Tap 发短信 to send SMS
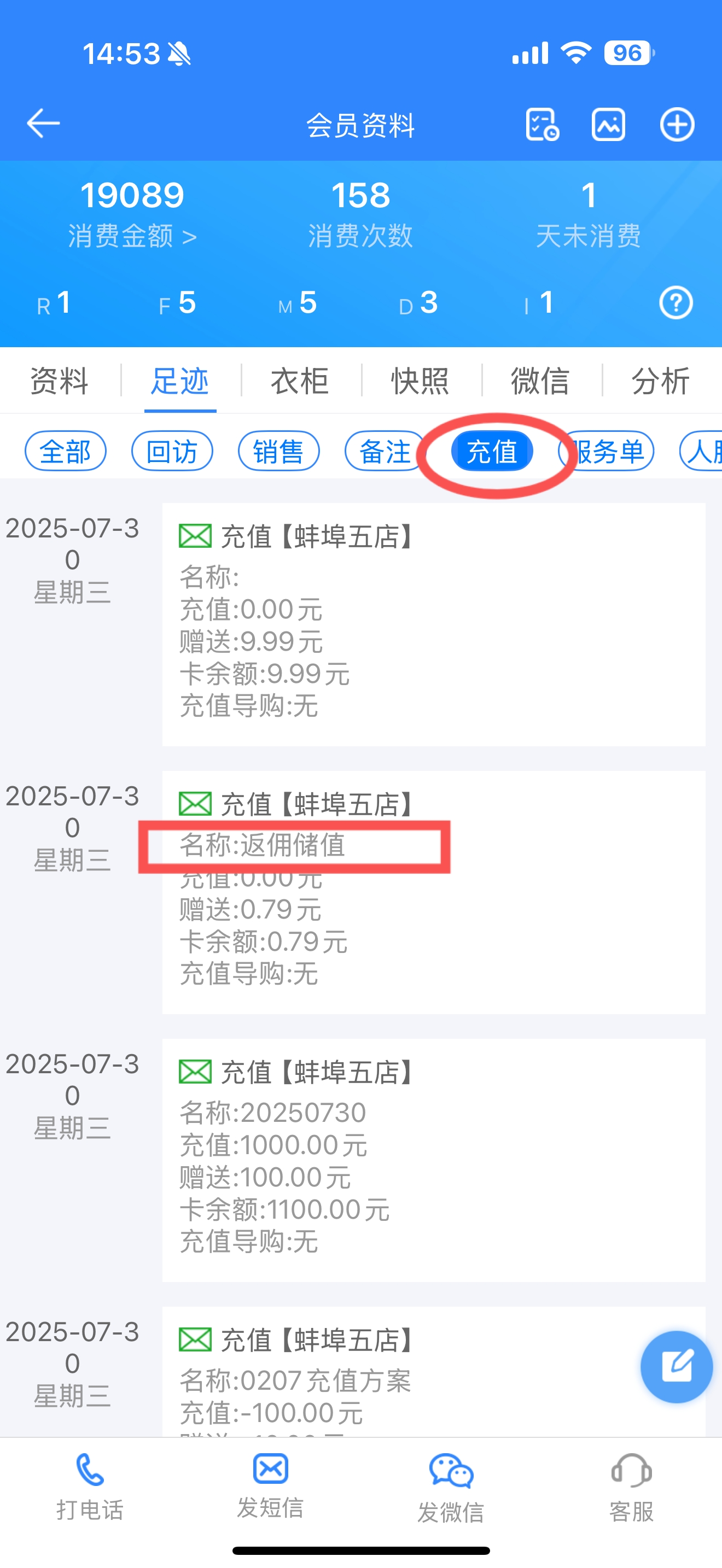Image resolution: width=722 pixels, height=1568 pixels. (270, 1486)
